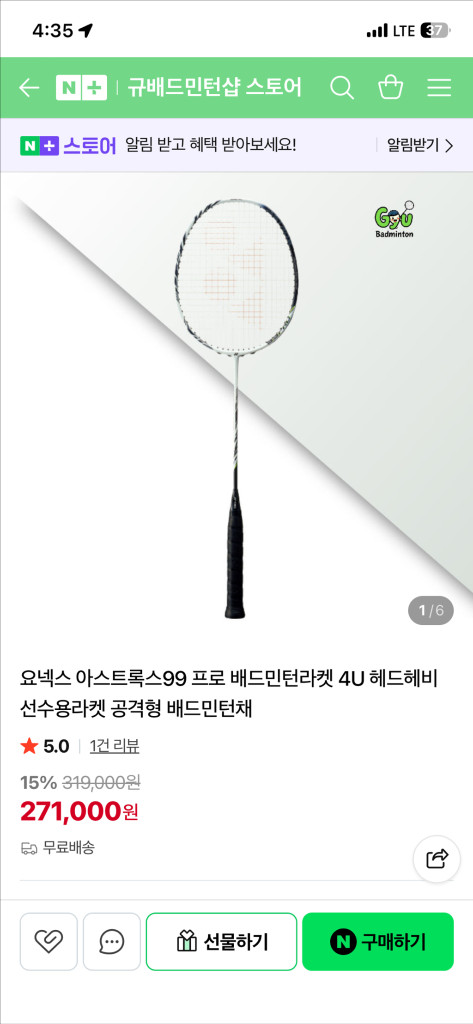Viewport: 473px width, 1024px height.
Task: Open the hamburger menu
Action: tap(440, 88)
